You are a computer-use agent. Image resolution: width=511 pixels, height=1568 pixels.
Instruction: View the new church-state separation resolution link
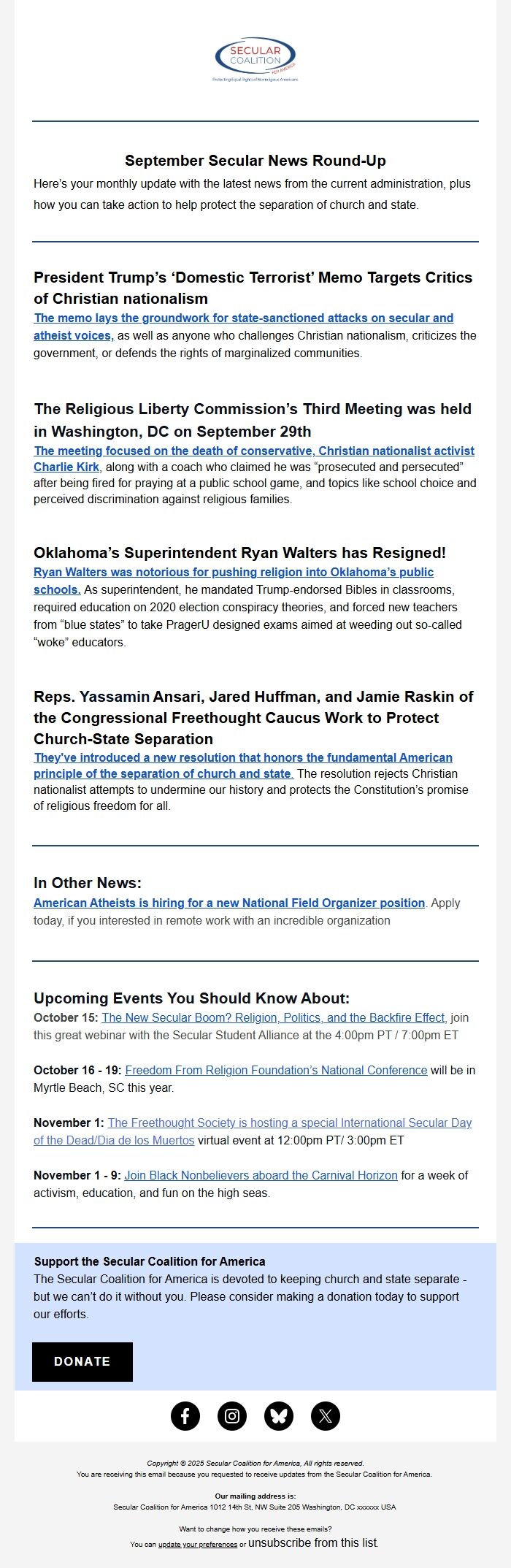click(242, 758)
